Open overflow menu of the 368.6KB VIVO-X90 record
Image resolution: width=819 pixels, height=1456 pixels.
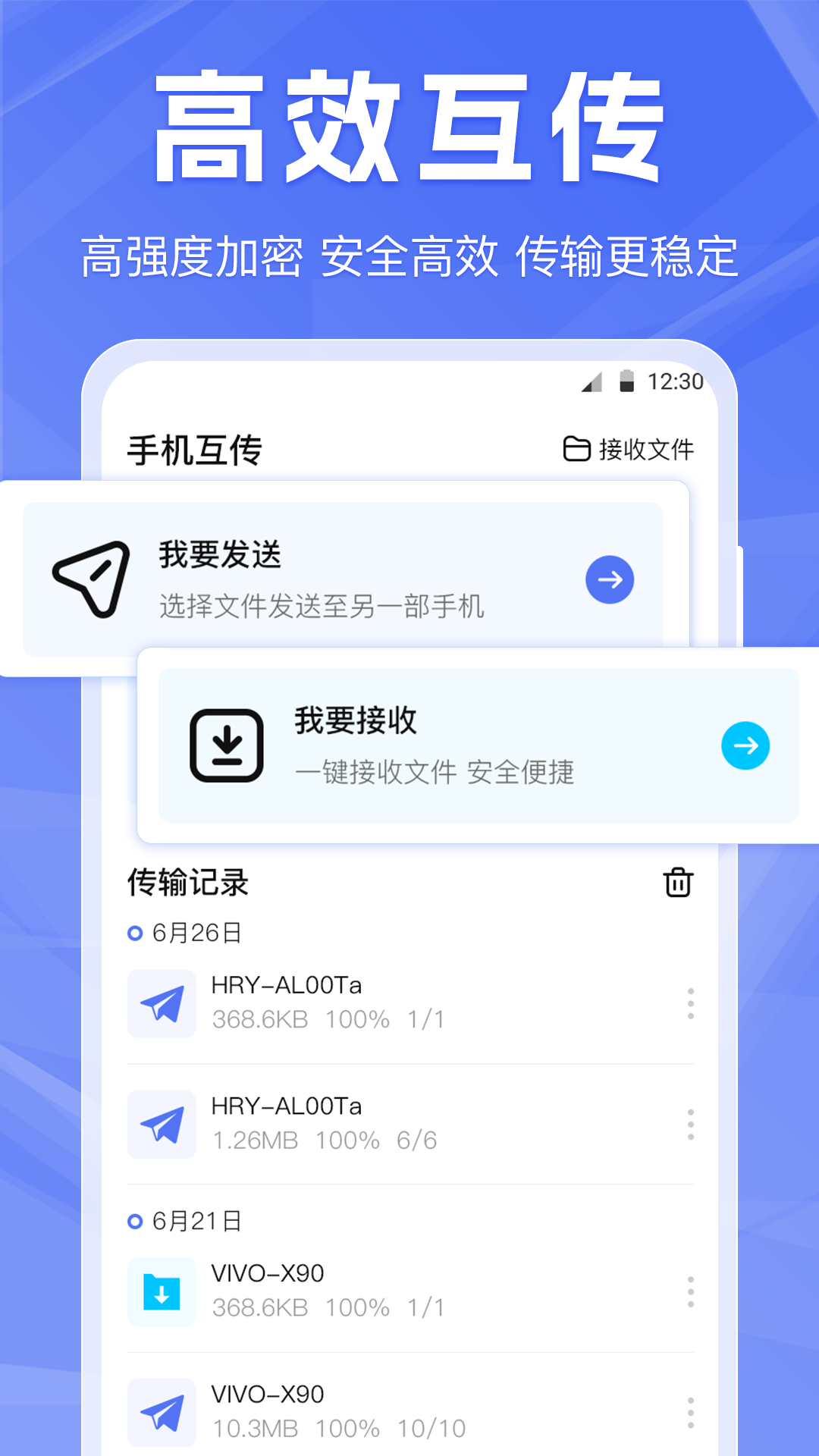point(690,1289)
